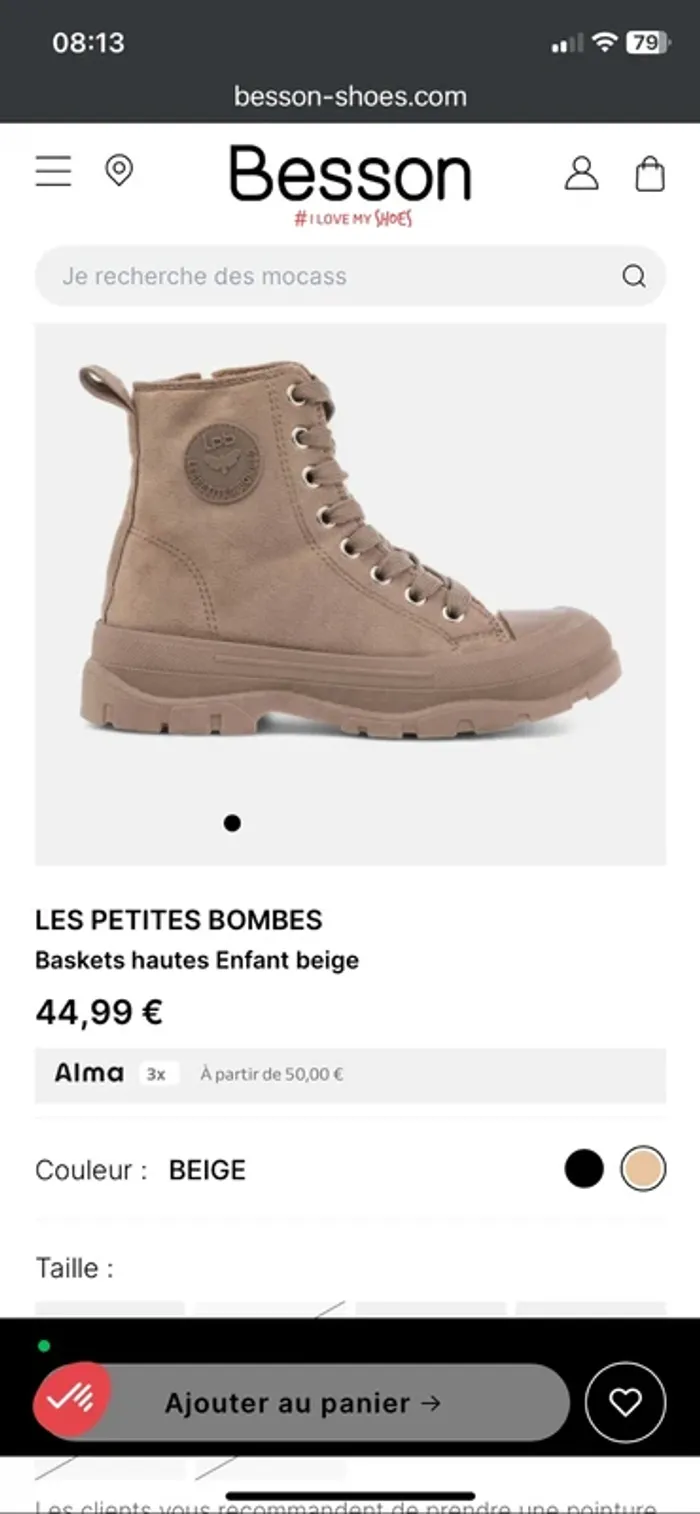Open the hamburger menu
700x1514 pixels.
[x=54, y=171]
